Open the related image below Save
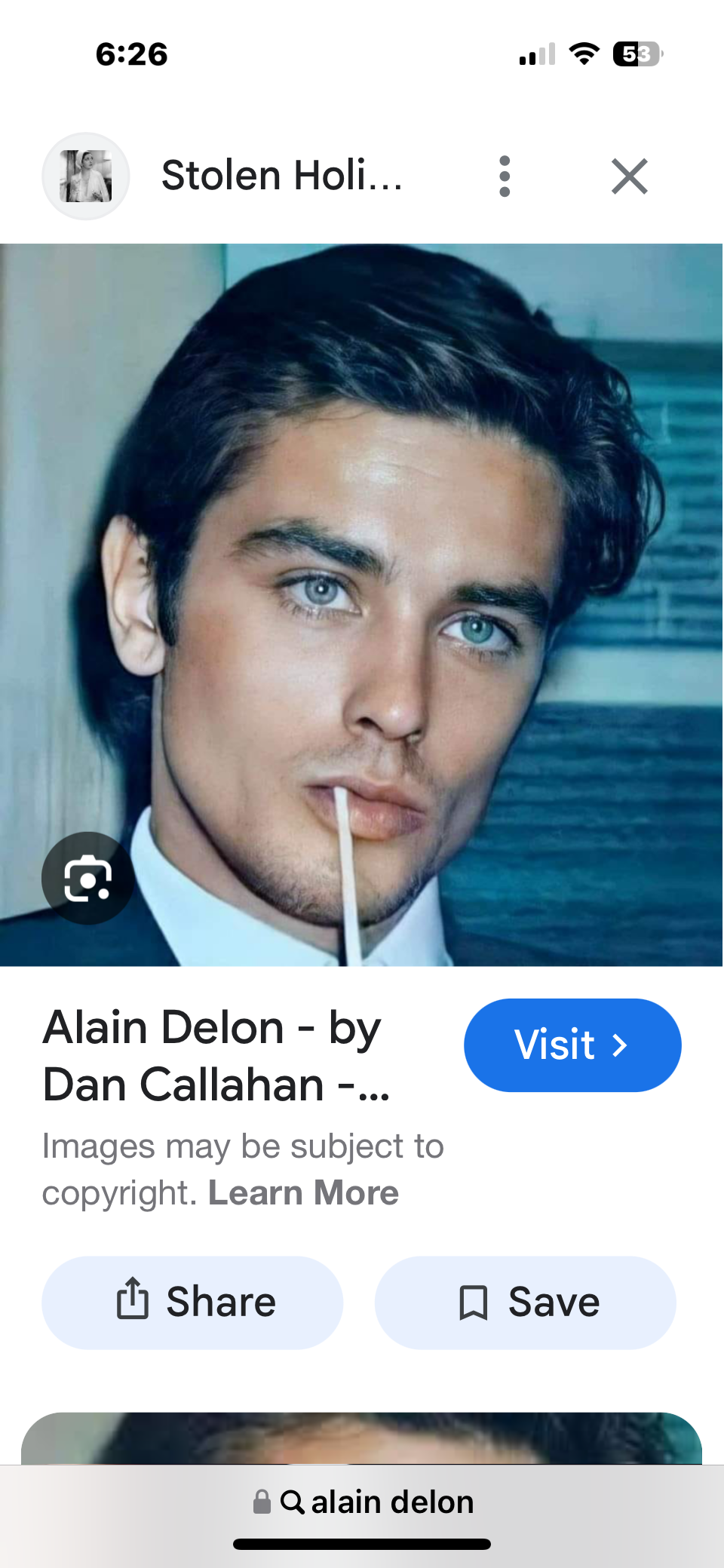Image resolution: width=724 pixels, height=1568 pixels. [x=362, y=1439]
